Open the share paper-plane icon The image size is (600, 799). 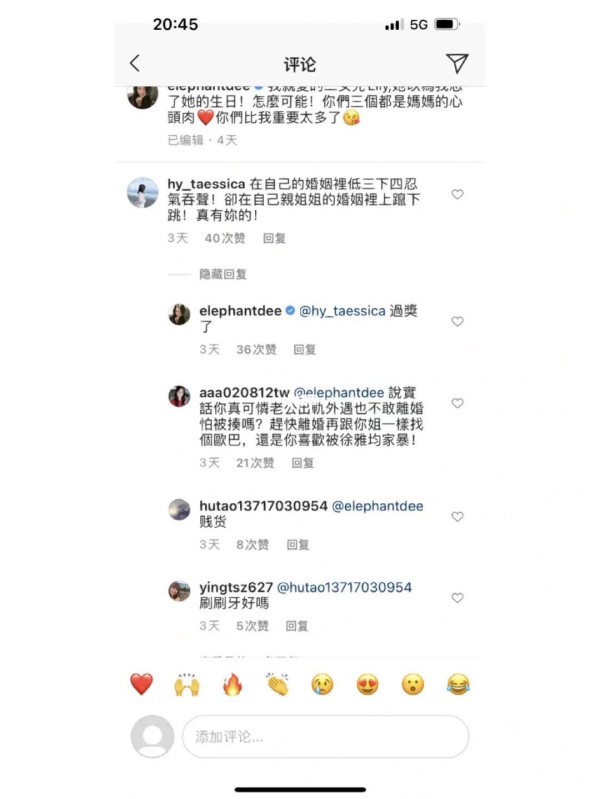tap(457, 64)
